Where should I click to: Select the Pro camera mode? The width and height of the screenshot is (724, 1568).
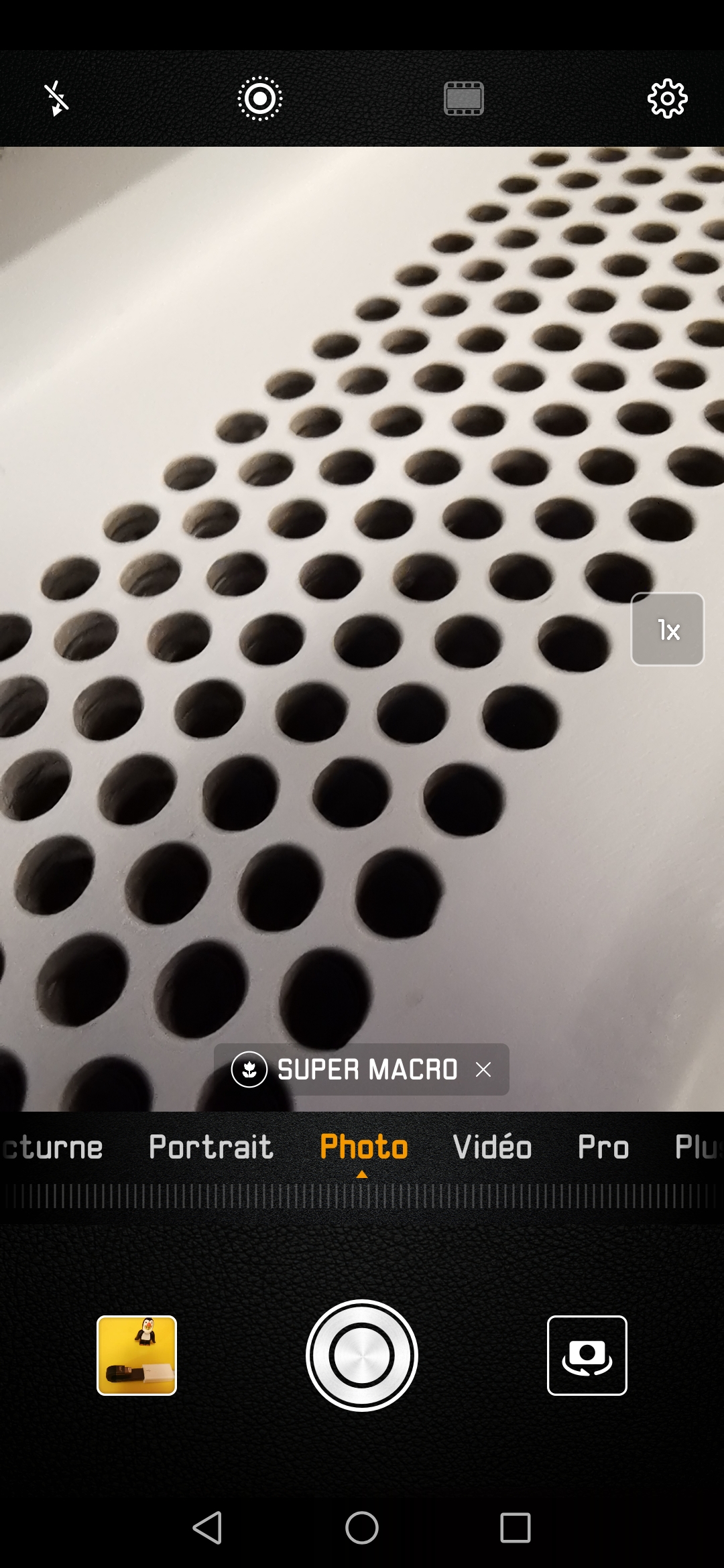click(603, 1147)
